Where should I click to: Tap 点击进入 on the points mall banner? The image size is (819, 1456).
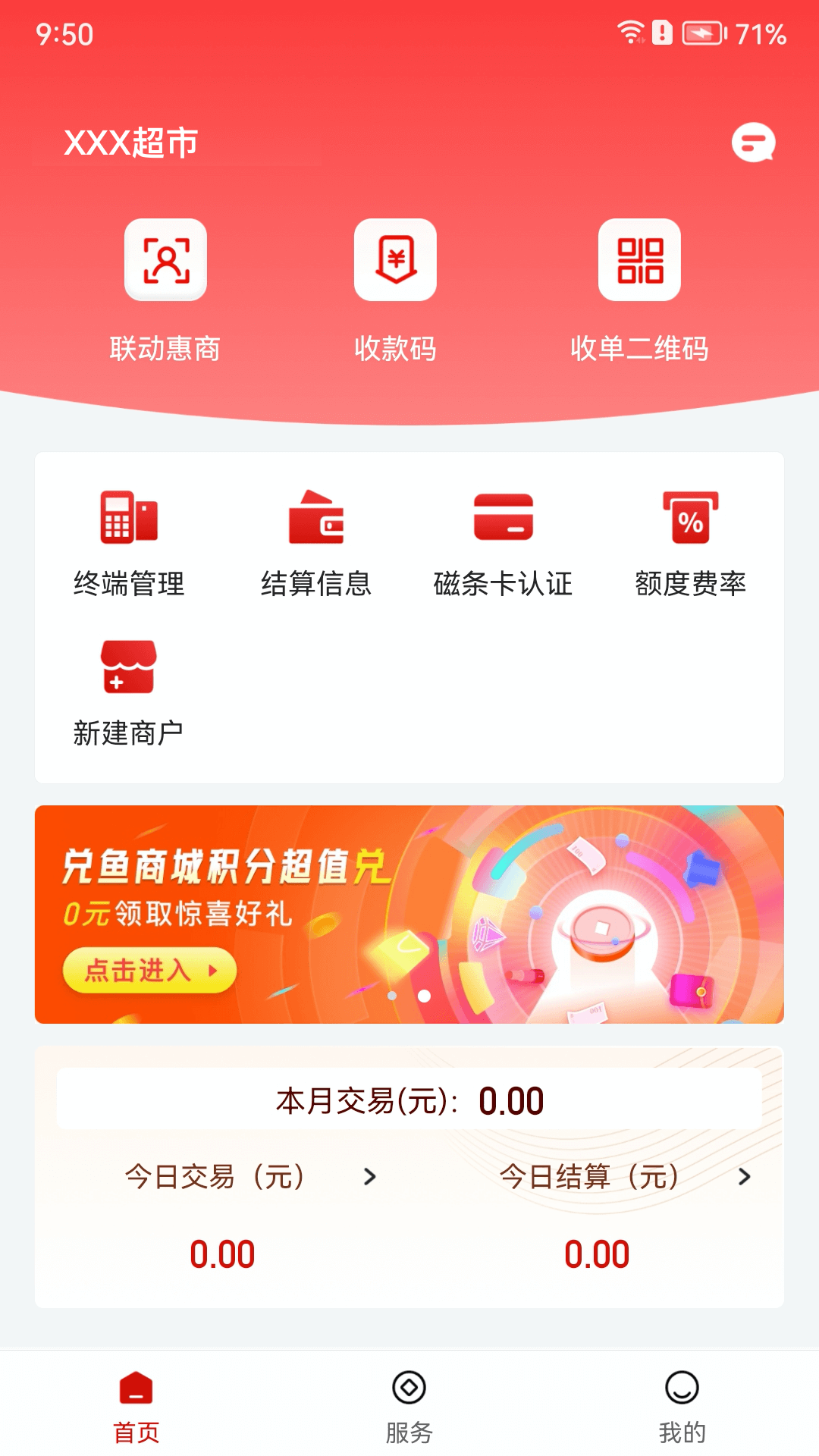coord(149,970)
